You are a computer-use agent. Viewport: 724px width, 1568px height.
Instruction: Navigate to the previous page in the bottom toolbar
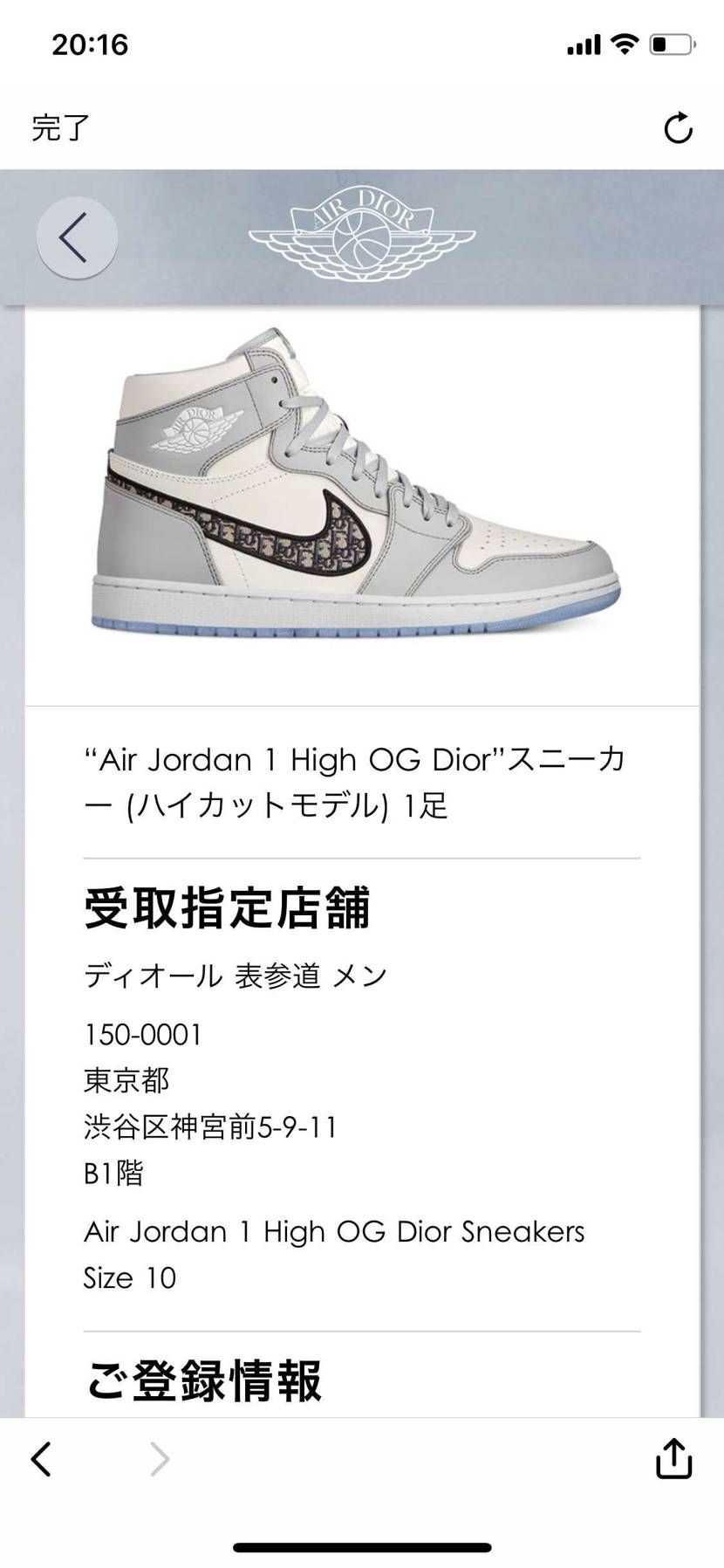coord(41,1459)
